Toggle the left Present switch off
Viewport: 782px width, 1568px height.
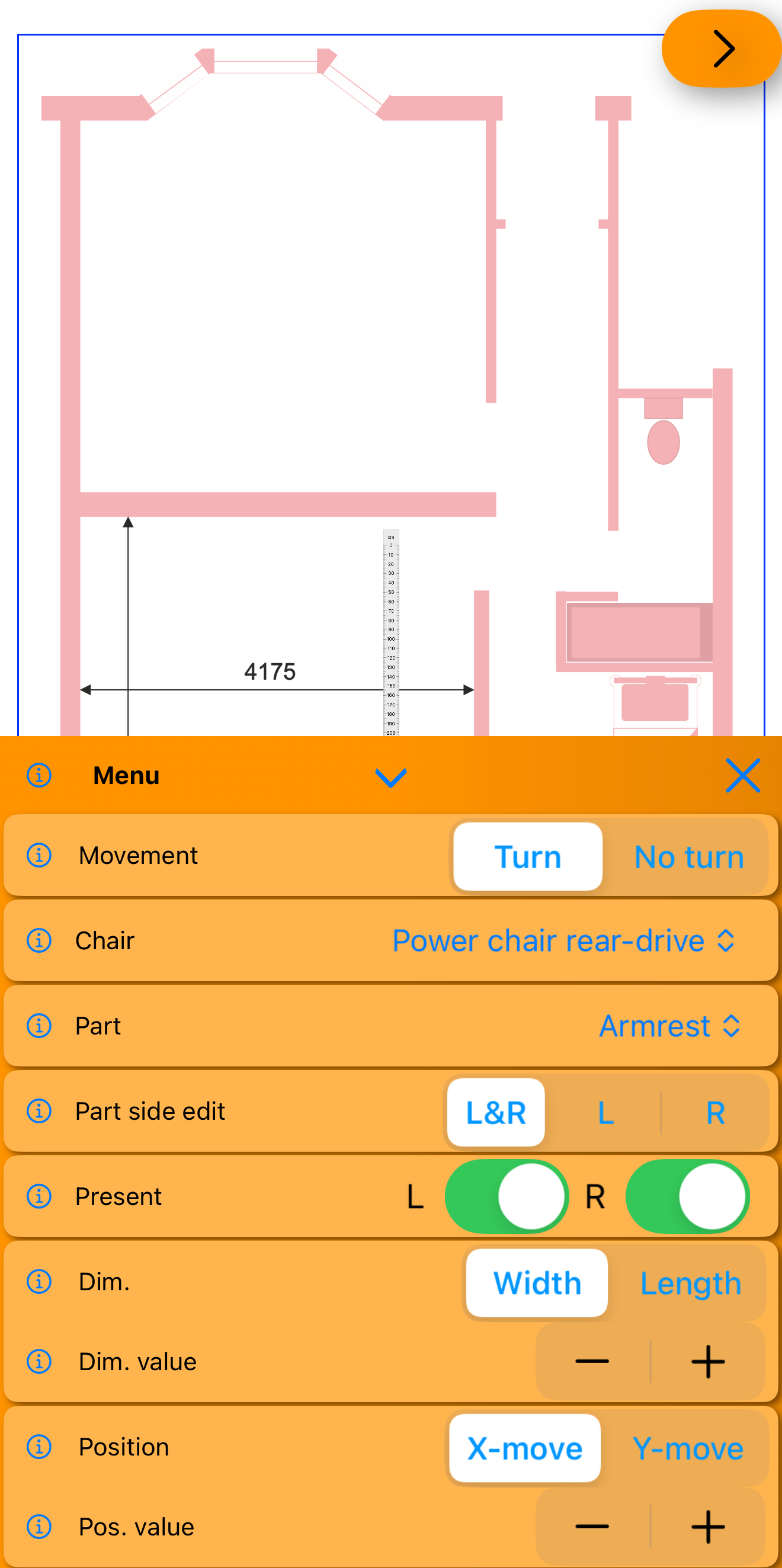point(506,1196)
